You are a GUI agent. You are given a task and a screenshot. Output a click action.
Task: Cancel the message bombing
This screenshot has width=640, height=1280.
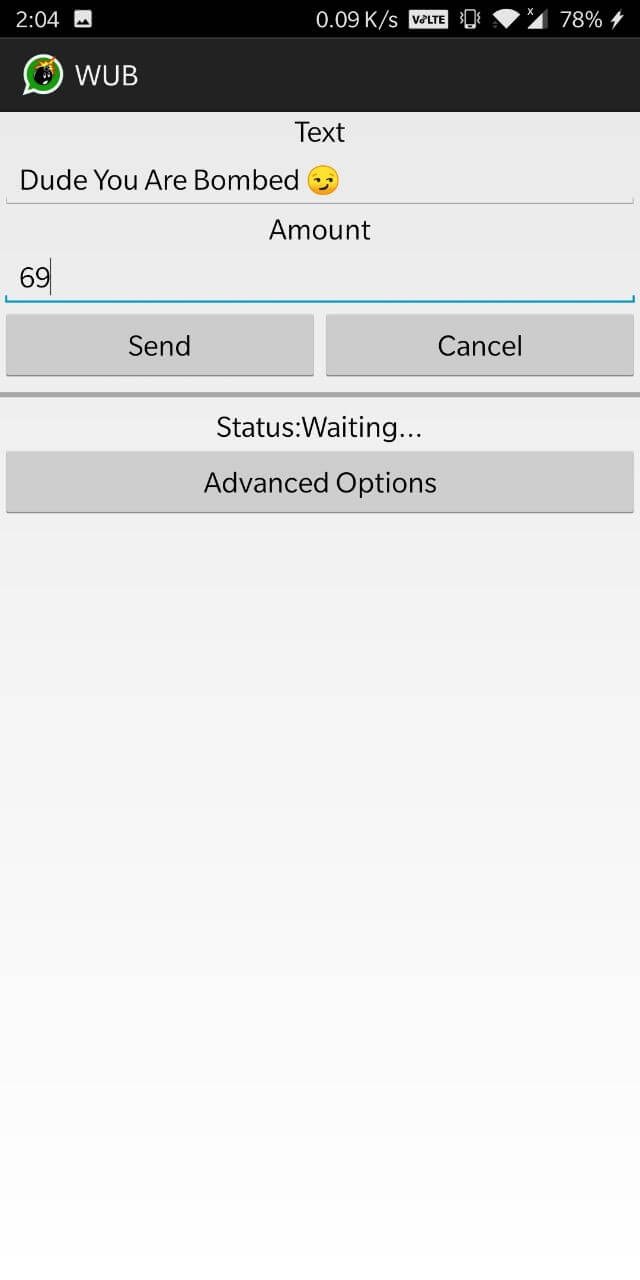pyautogui.click(x=480, y=345)
